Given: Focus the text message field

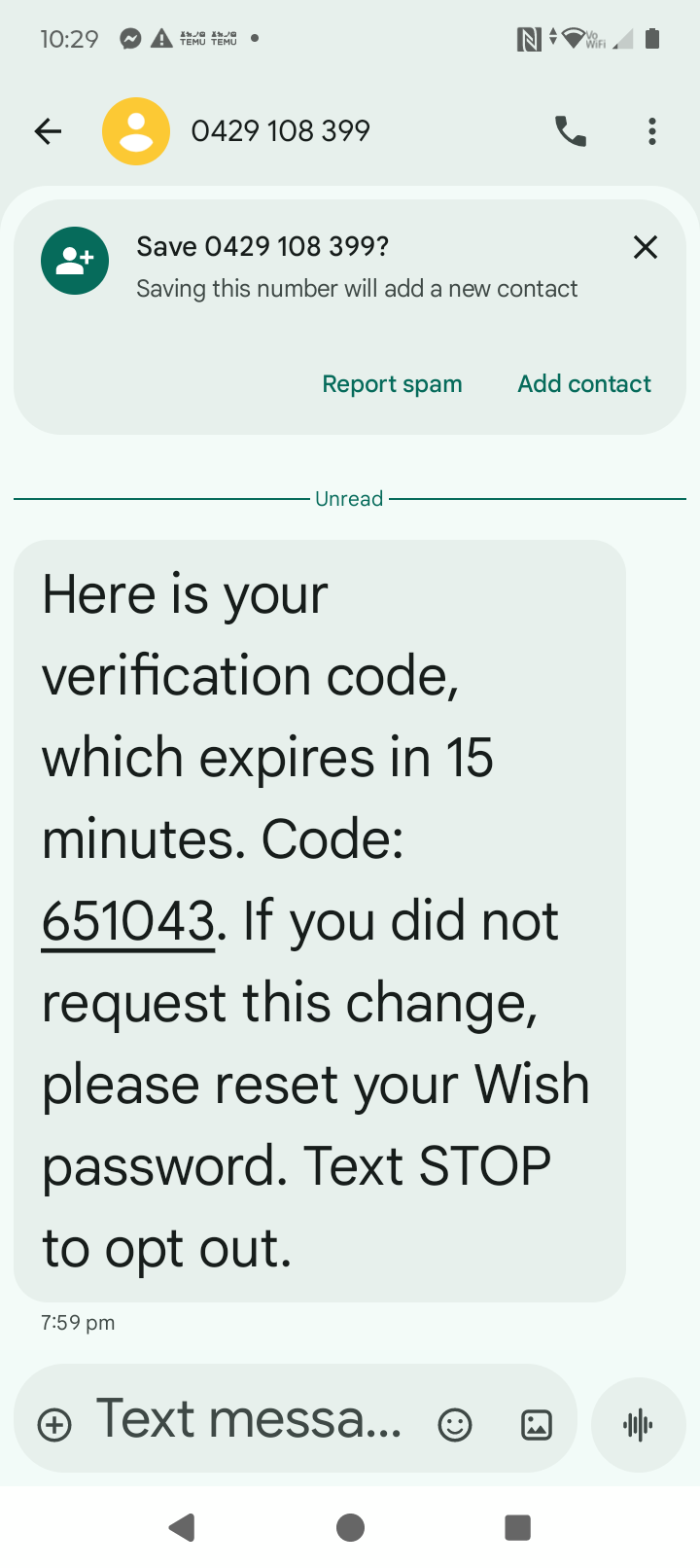Looking at the screenshot, I should tap(248, 1420).
